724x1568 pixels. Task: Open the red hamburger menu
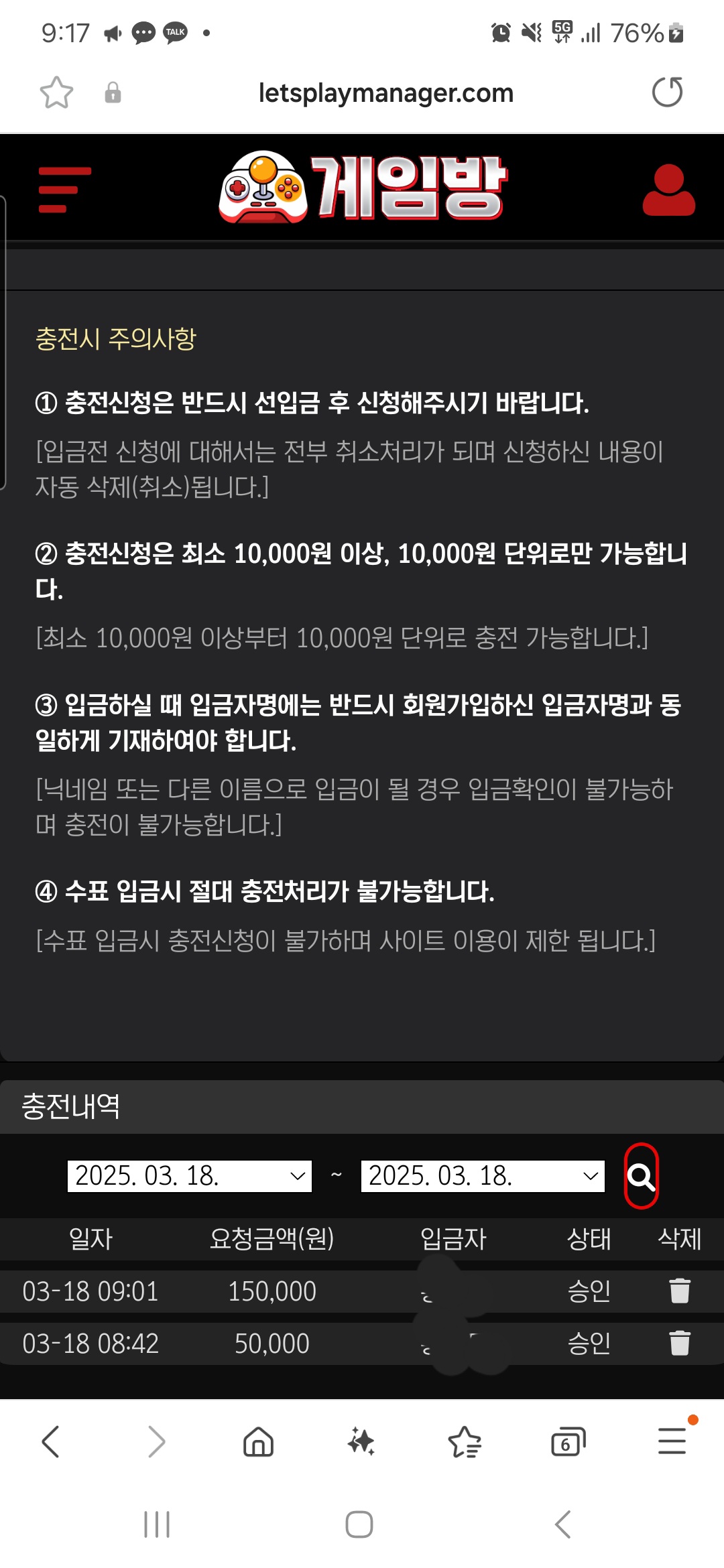[x=64, y=190]
